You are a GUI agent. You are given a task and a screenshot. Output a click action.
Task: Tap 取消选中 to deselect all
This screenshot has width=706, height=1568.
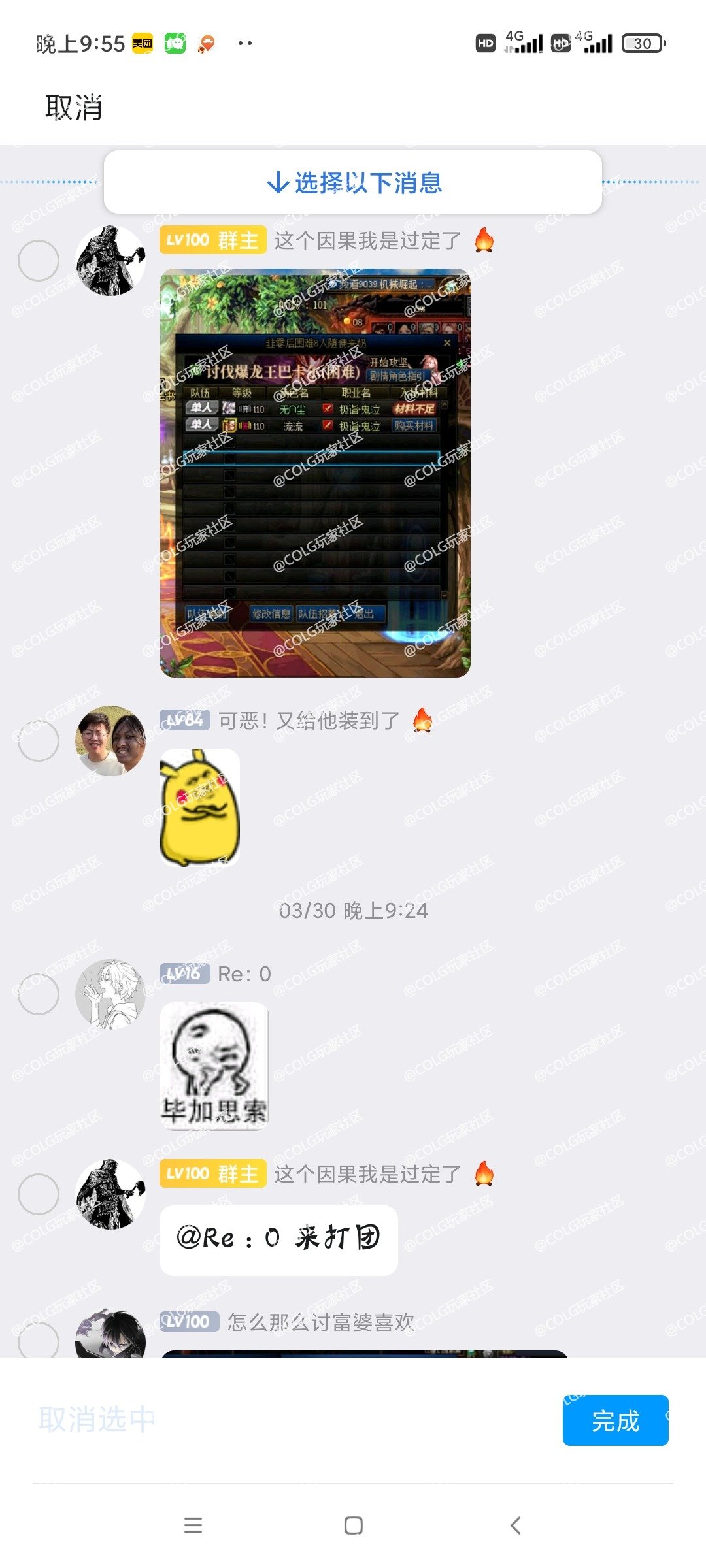(97, 1420)
